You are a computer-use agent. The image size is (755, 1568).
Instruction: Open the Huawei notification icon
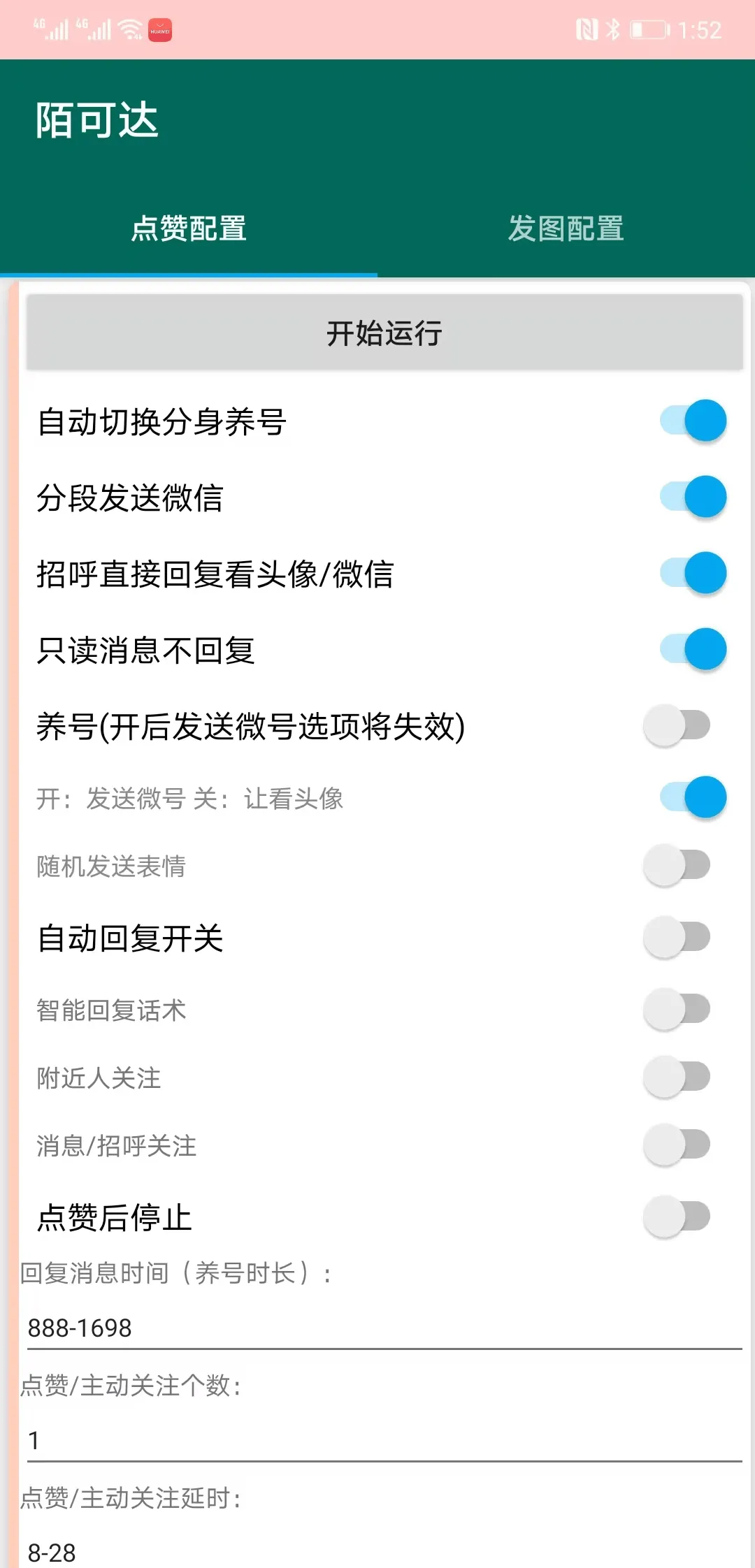click(x=159, y=29)
